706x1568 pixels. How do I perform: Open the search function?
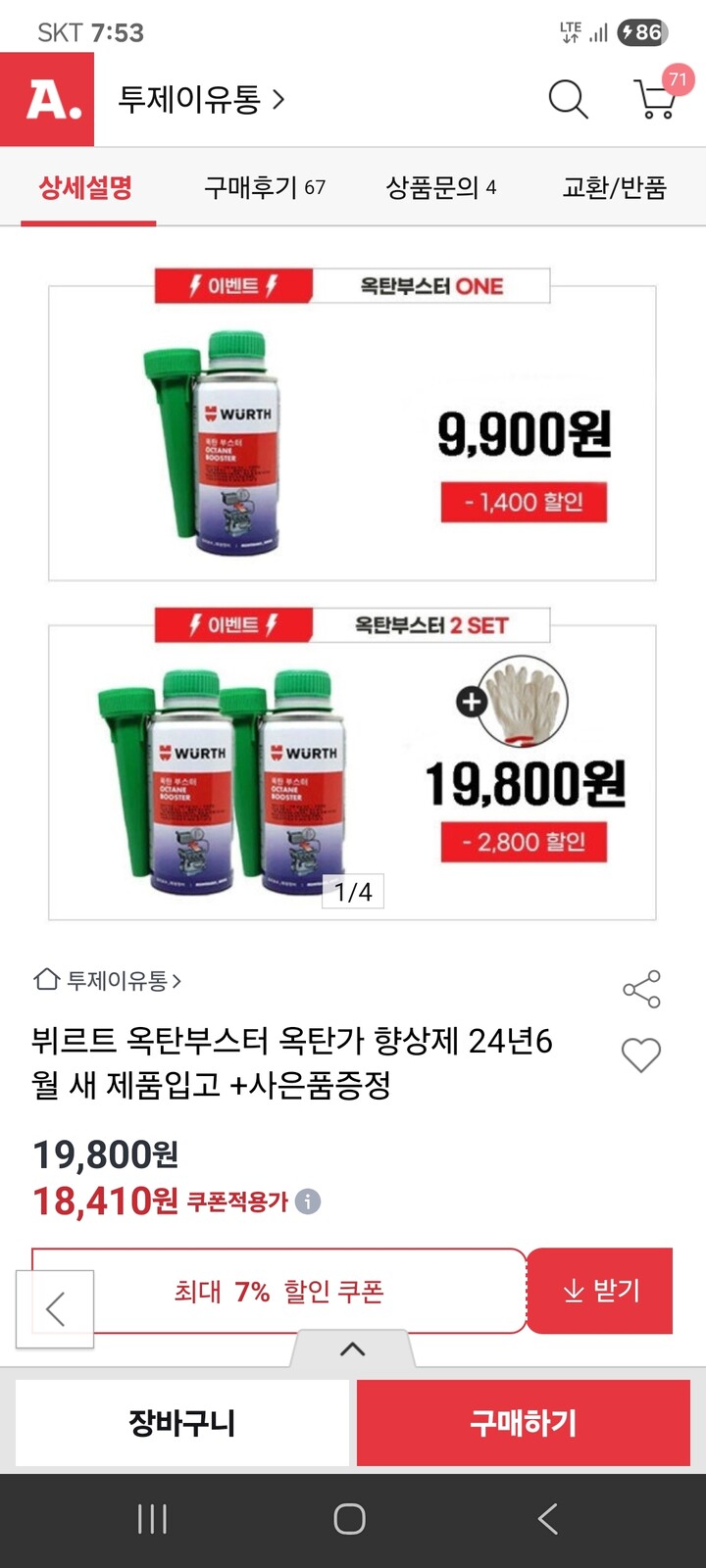[x=567, y=100]
